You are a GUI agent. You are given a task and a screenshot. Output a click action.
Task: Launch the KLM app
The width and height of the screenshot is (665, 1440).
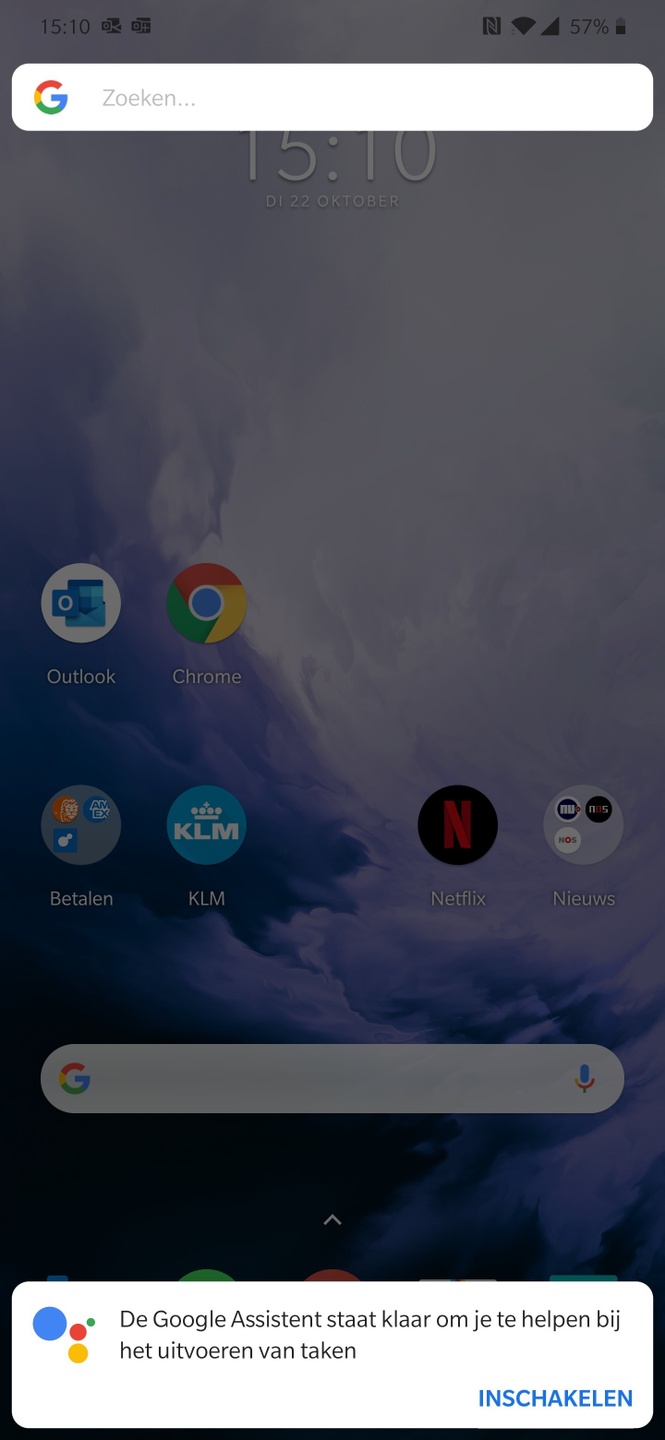pyautogui.click(x=206, y=825)
